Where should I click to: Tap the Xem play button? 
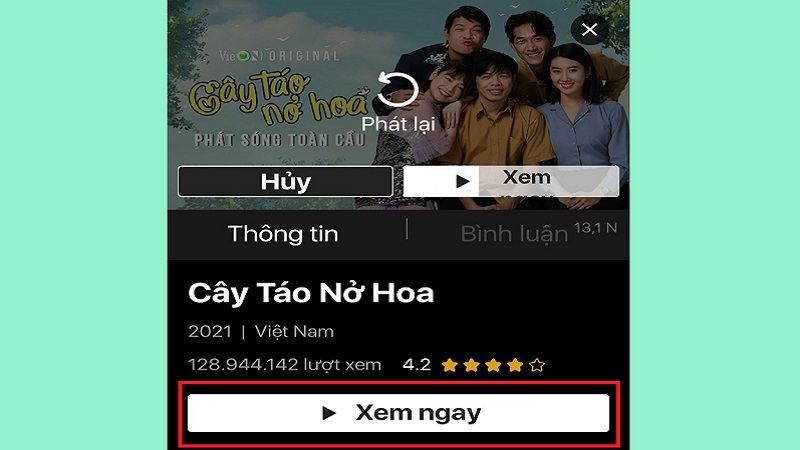511,181
